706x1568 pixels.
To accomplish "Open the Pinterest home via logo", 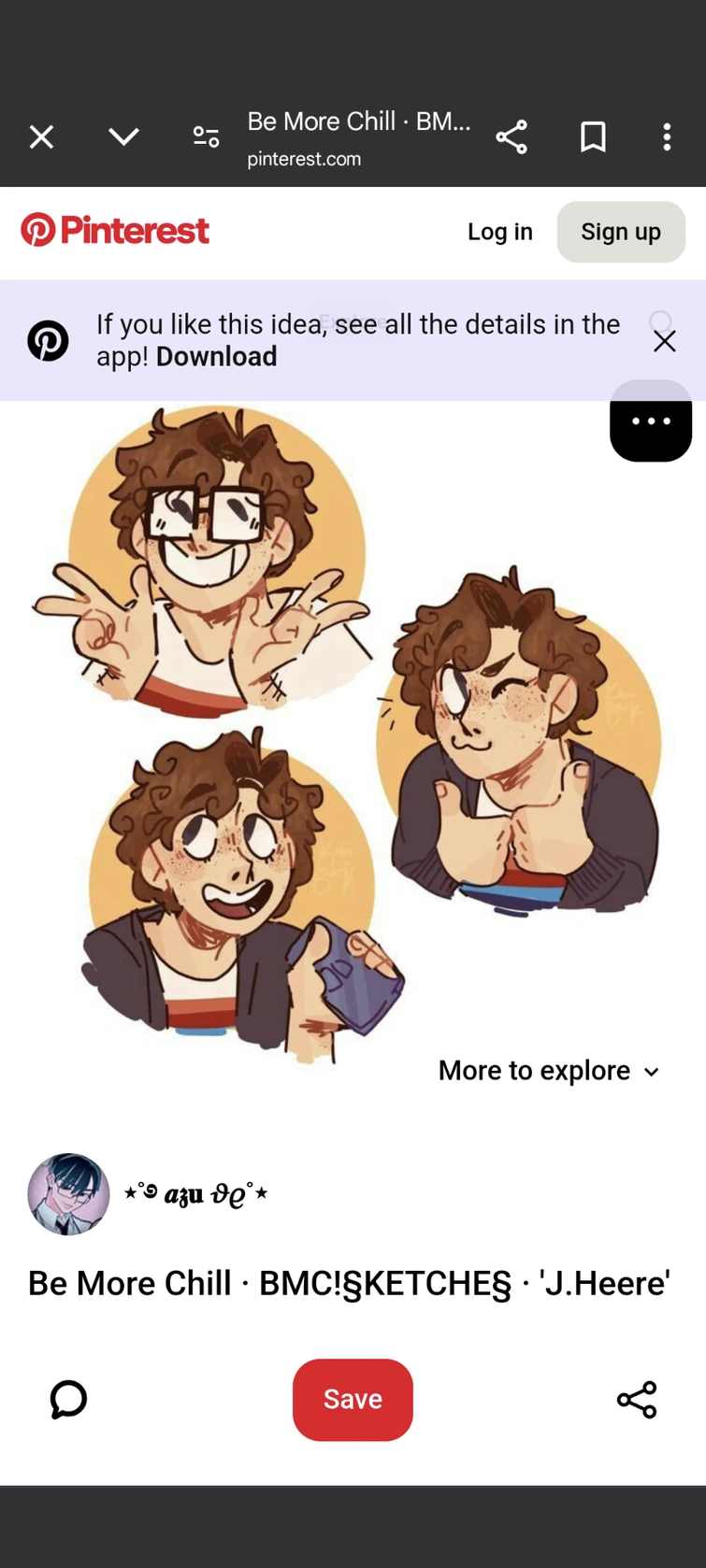I will pos(114,230).
